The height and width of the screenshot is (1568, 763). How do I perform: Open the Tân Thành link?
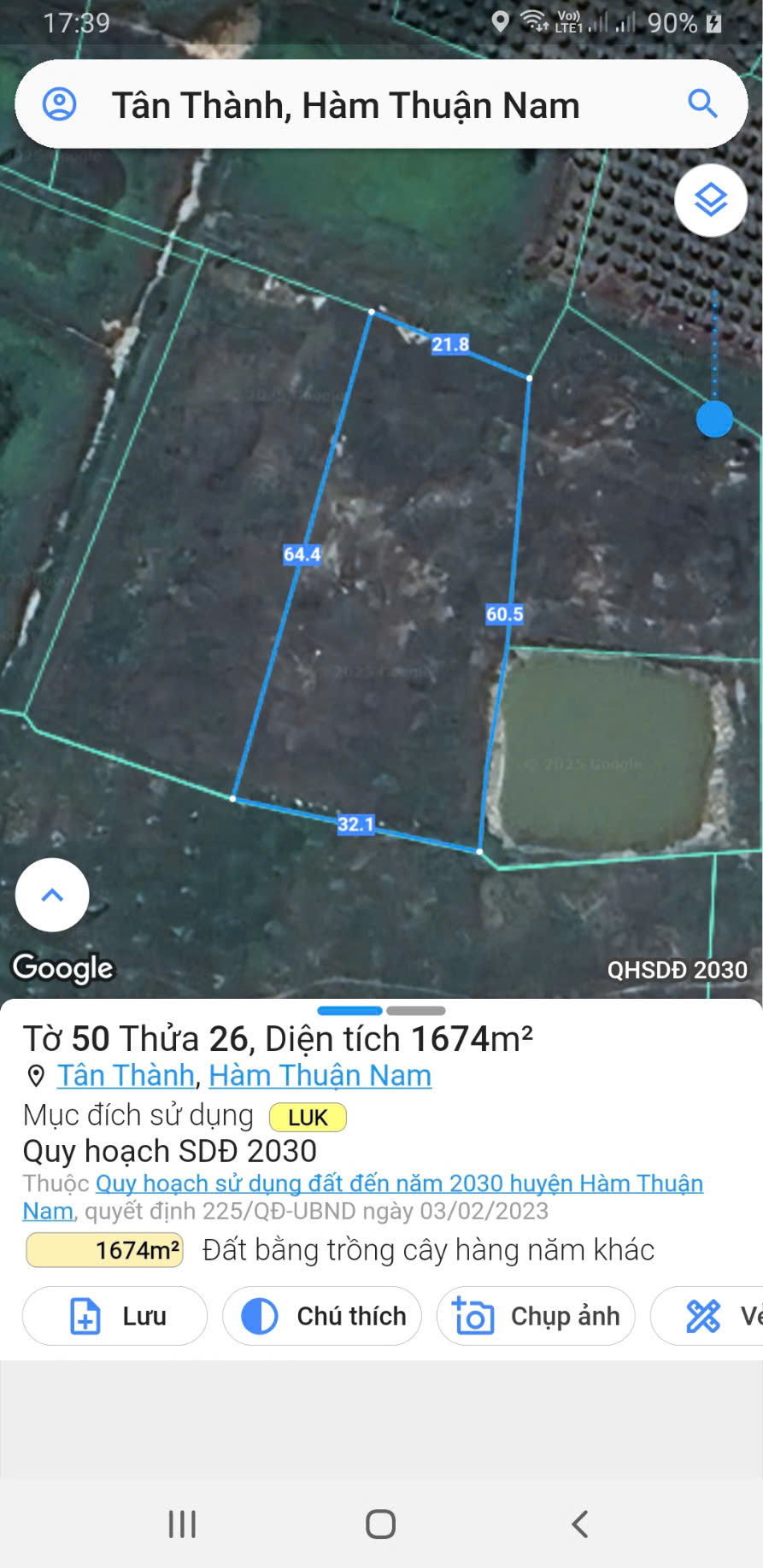126,1075
